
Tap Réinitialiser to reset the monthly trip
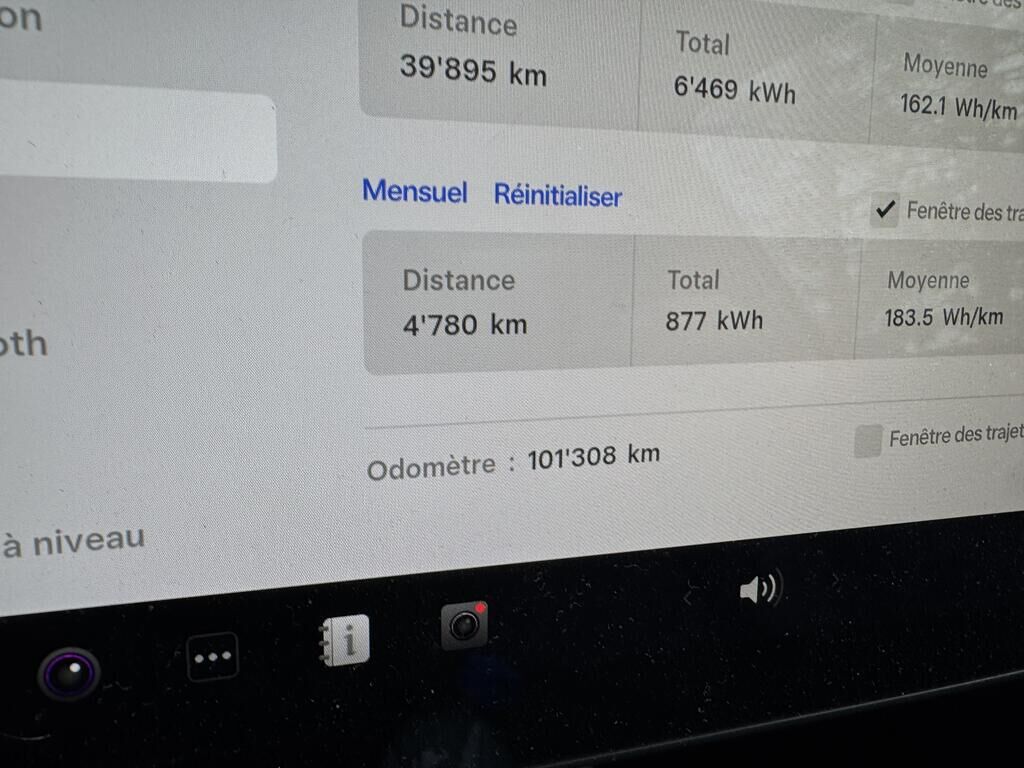pyautogui.click(x=557, y=196)
